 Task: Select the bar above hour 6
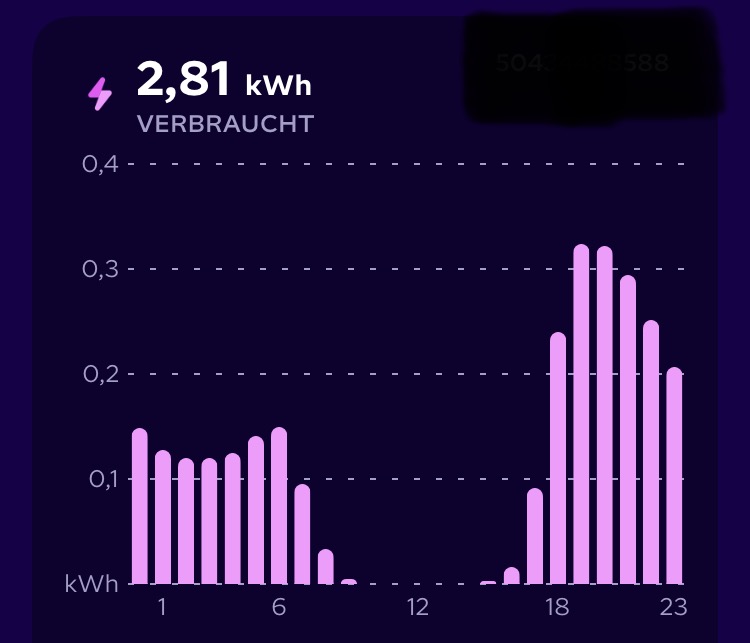click(x=279, y=506)
